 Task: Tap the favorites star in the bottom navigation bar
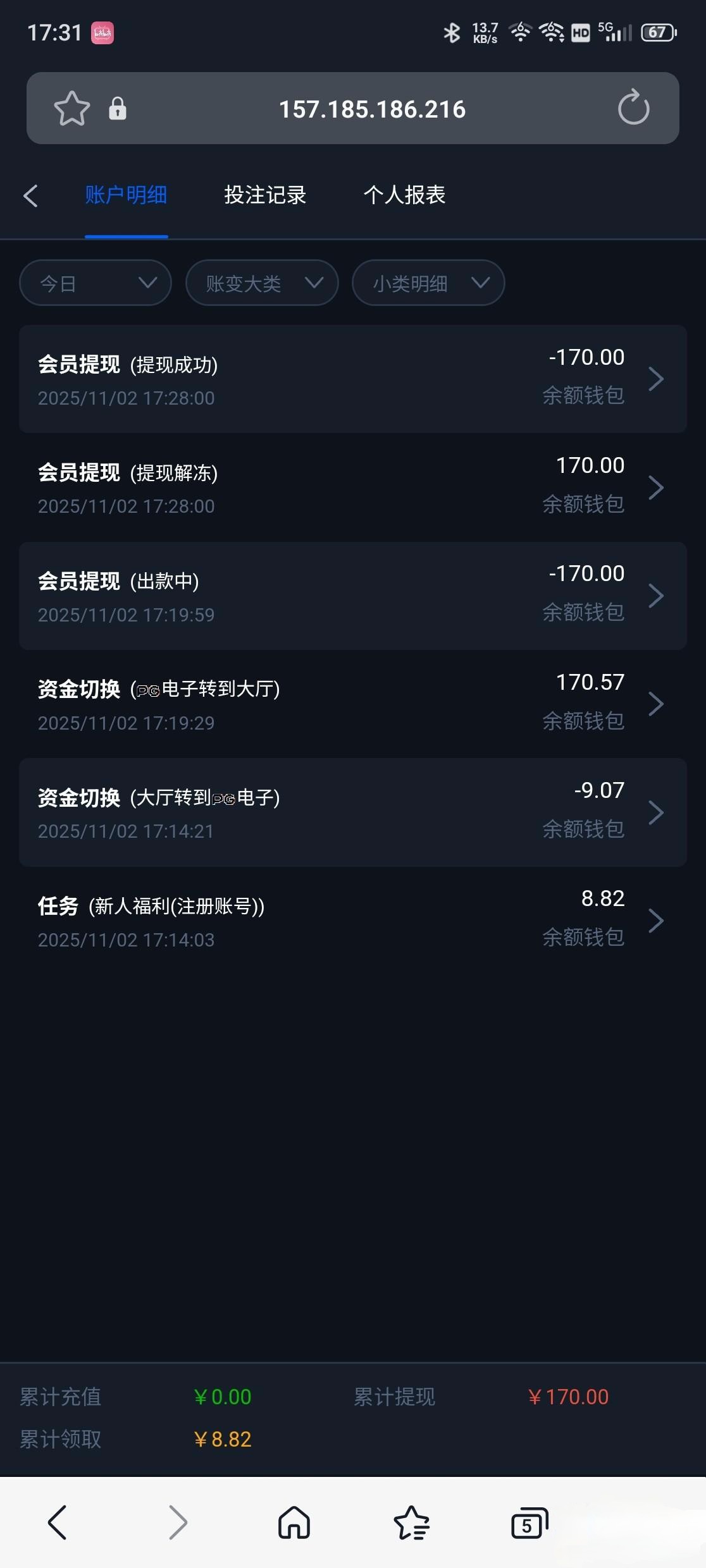(412, 1522)
